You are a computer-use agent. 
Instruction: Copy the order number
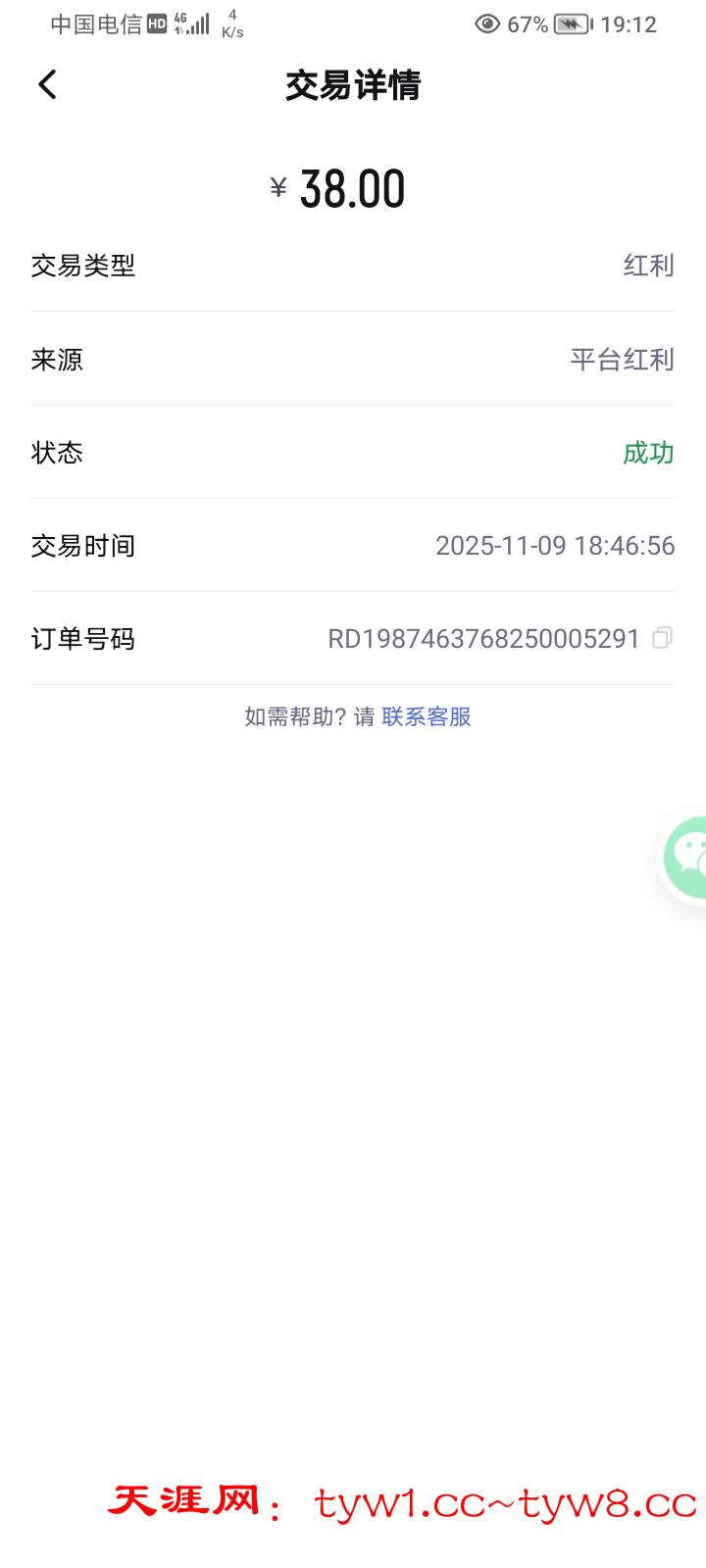click(x=663, y=639)
